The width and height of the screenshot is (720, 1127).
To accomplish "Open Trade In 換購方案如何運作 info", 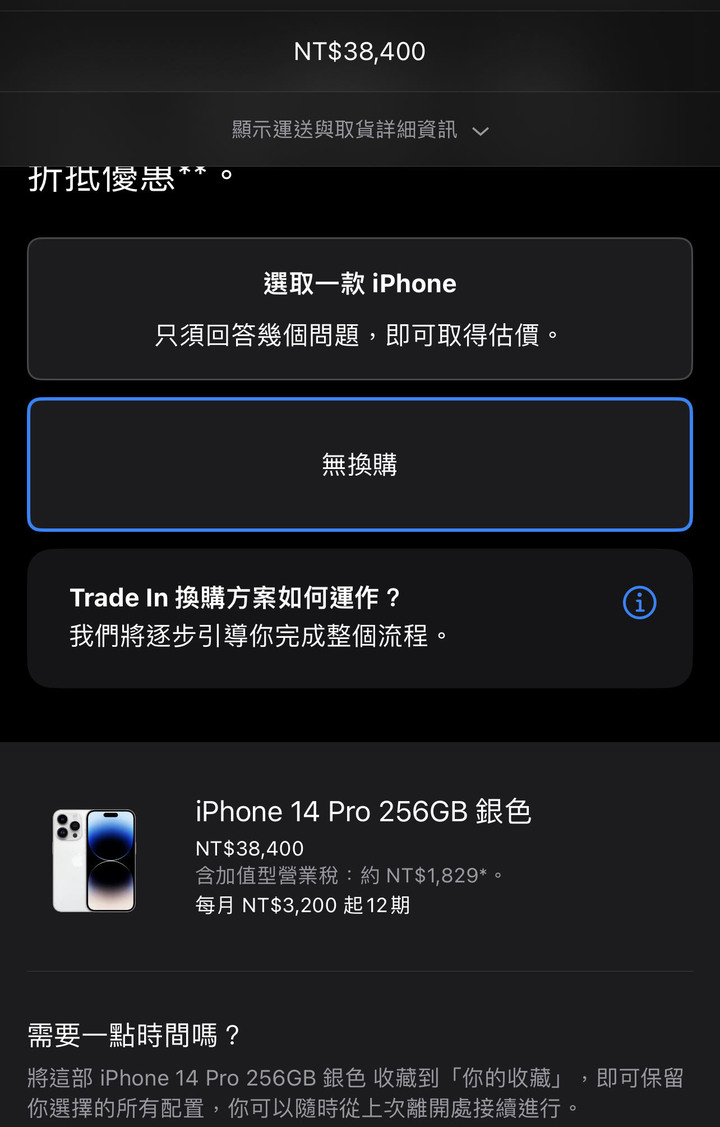I will click(639, 602).
